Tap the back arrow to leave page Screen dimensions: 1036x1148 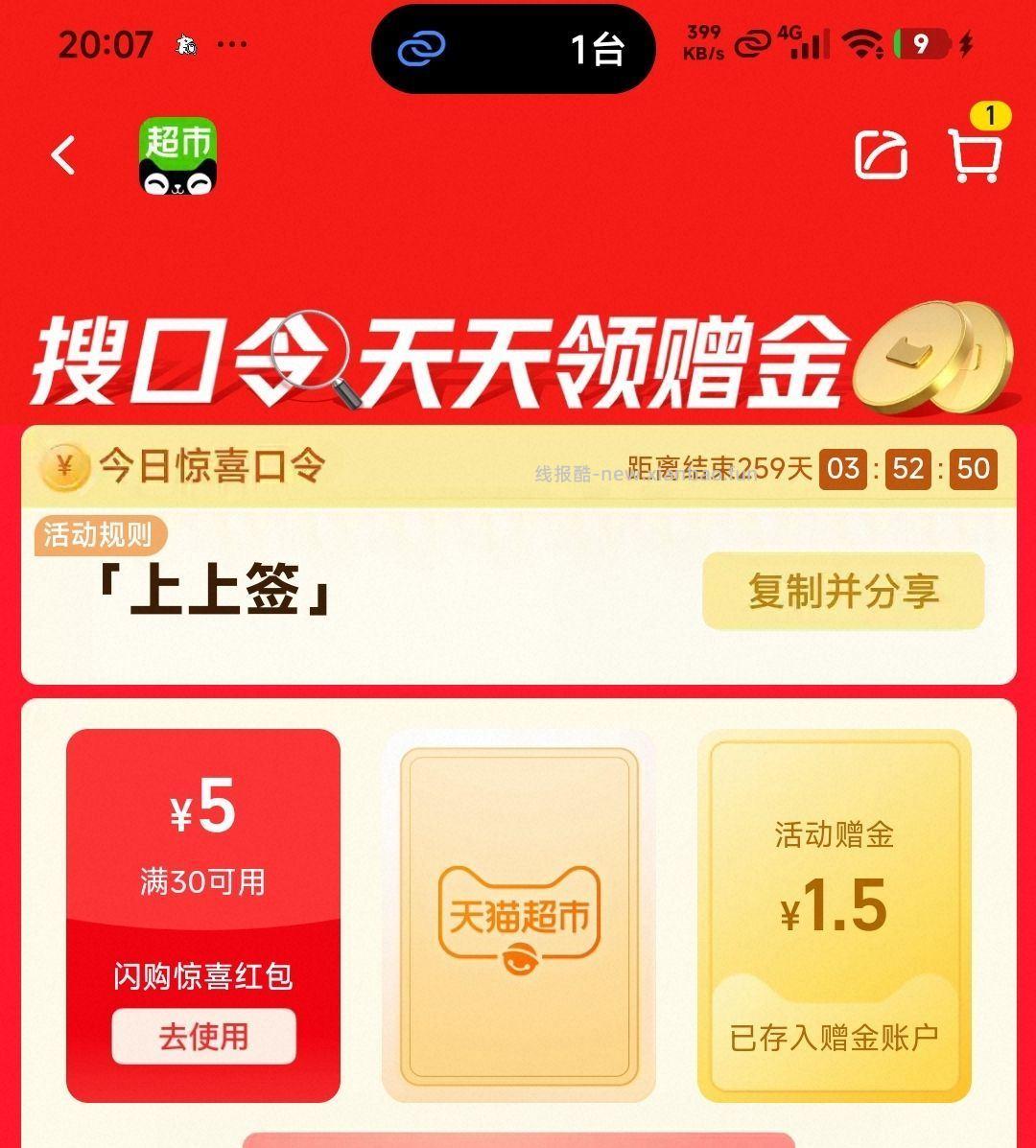[x=63, y=156]
